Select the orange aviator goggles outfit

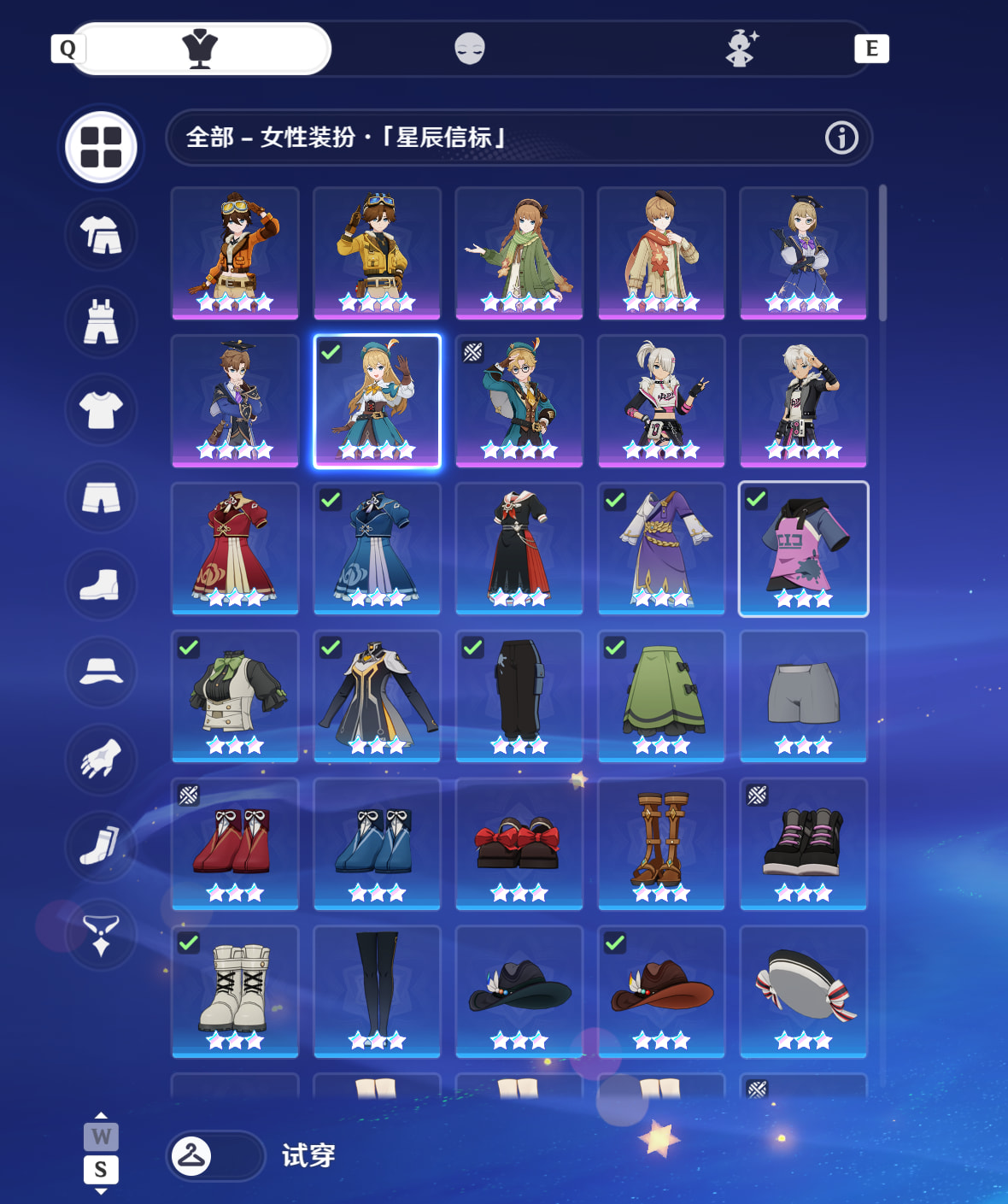click(235, 252)
